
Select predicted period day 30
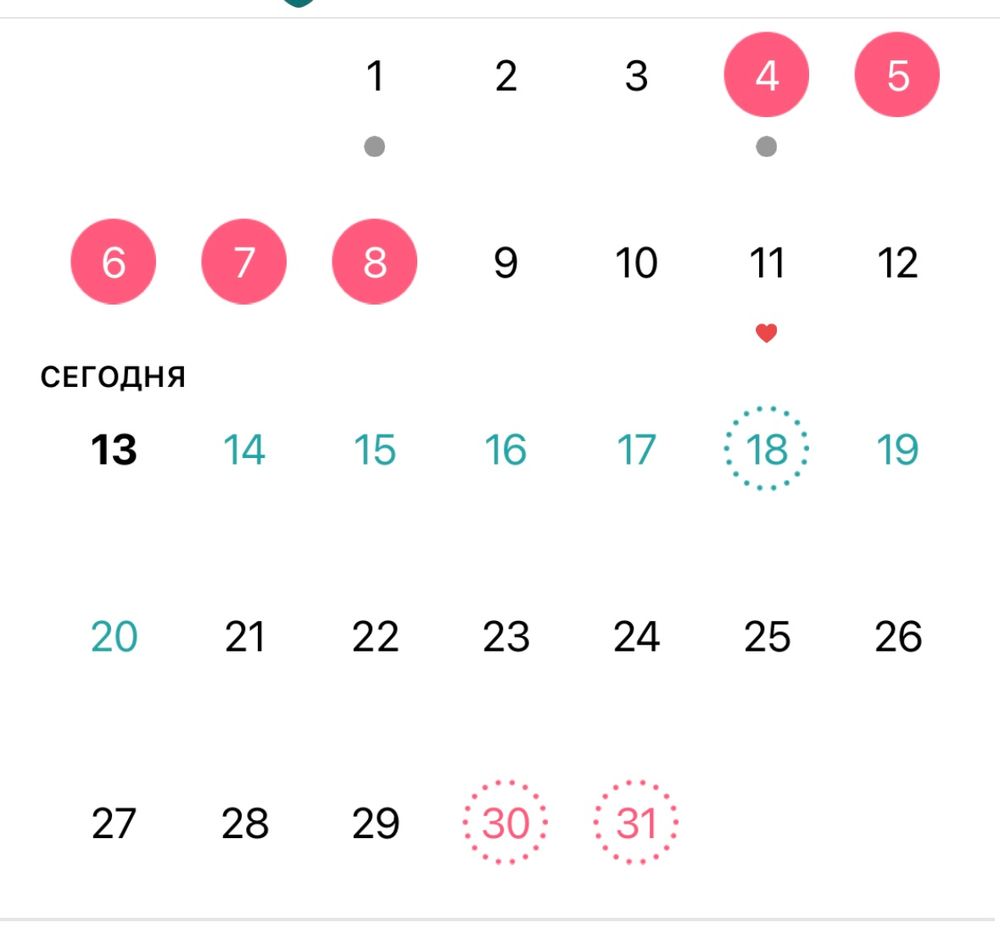pos(506,823)
